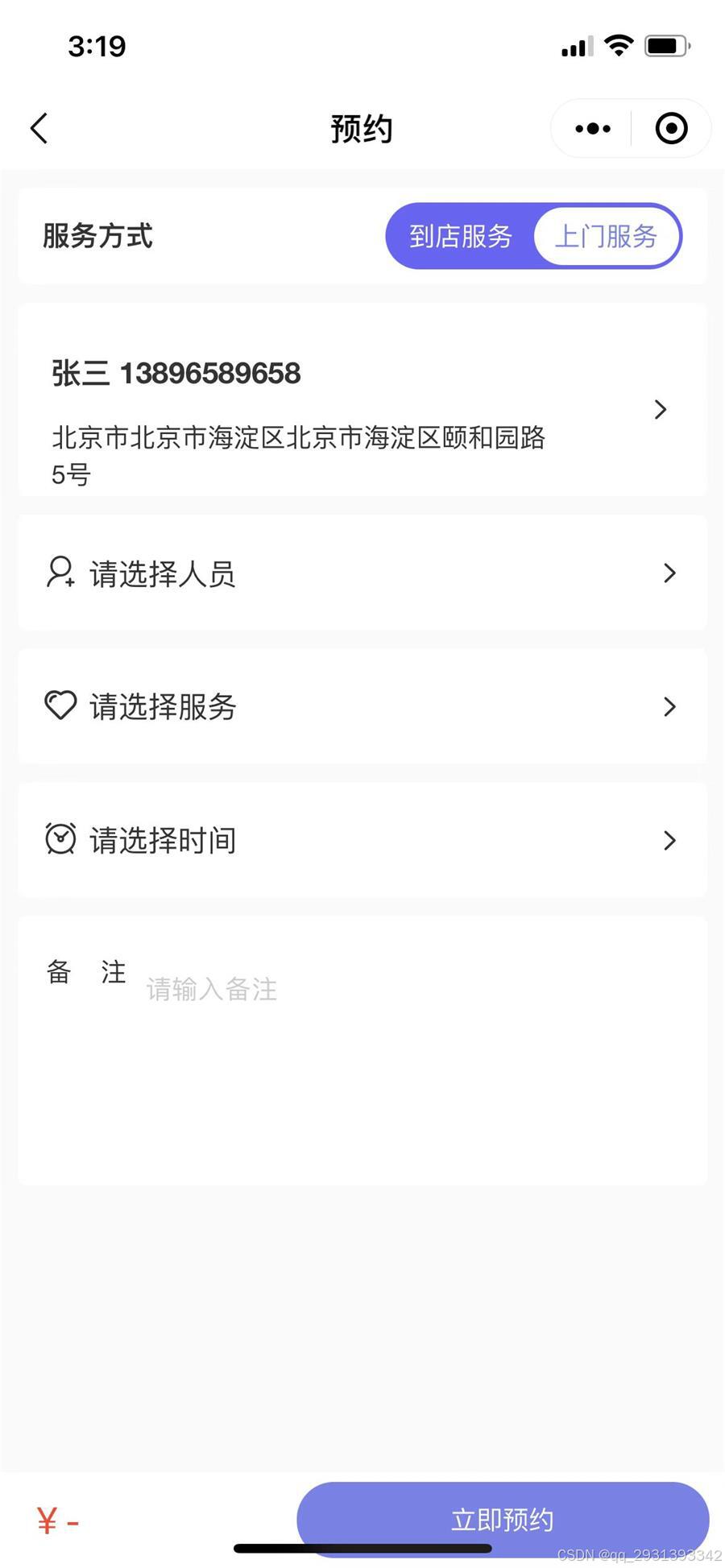Open 请选择时间 time picker

362,840
